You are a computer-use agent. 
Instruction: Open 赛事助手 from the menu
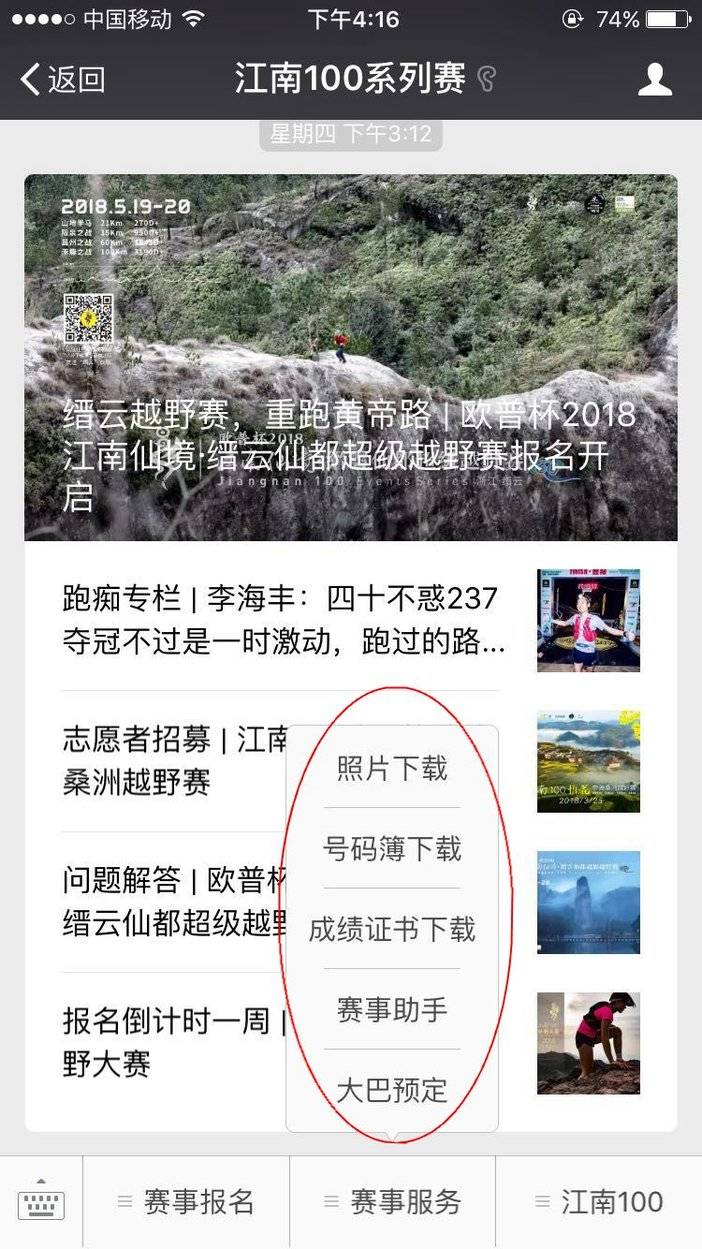pos(392,1010)
